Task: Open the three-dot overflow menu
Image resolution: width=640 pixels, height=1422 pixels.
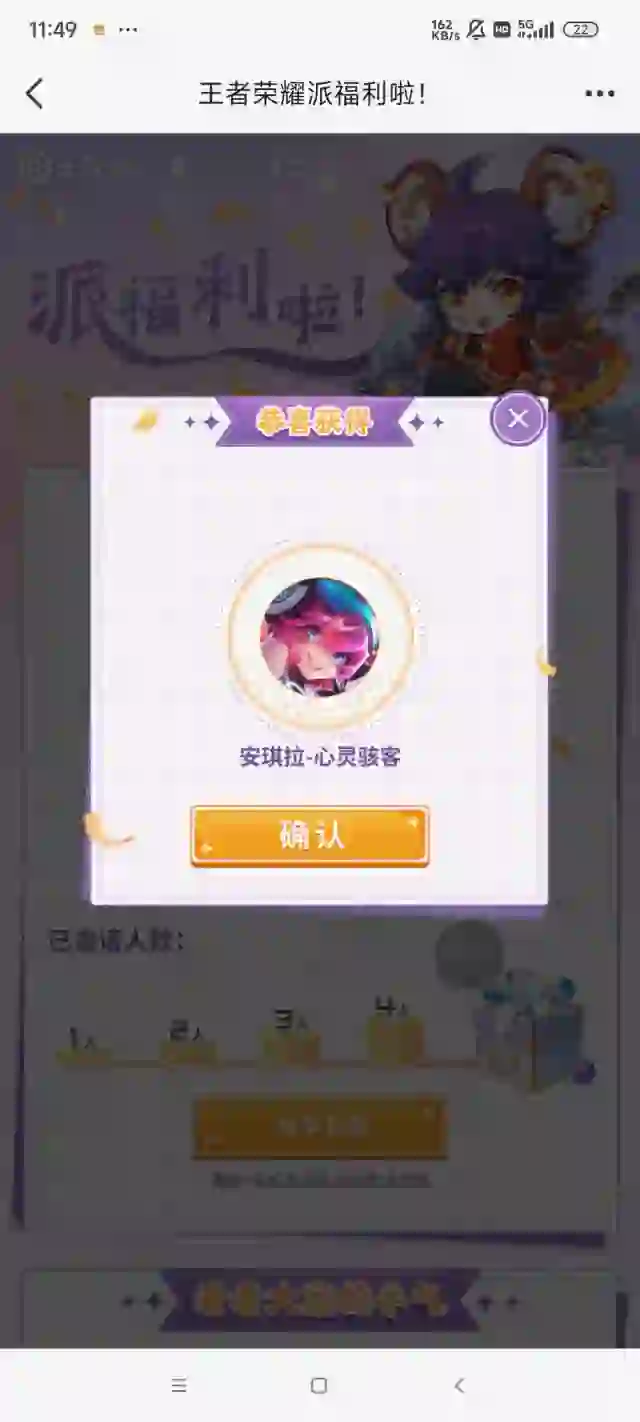Action: coord(599,94)
